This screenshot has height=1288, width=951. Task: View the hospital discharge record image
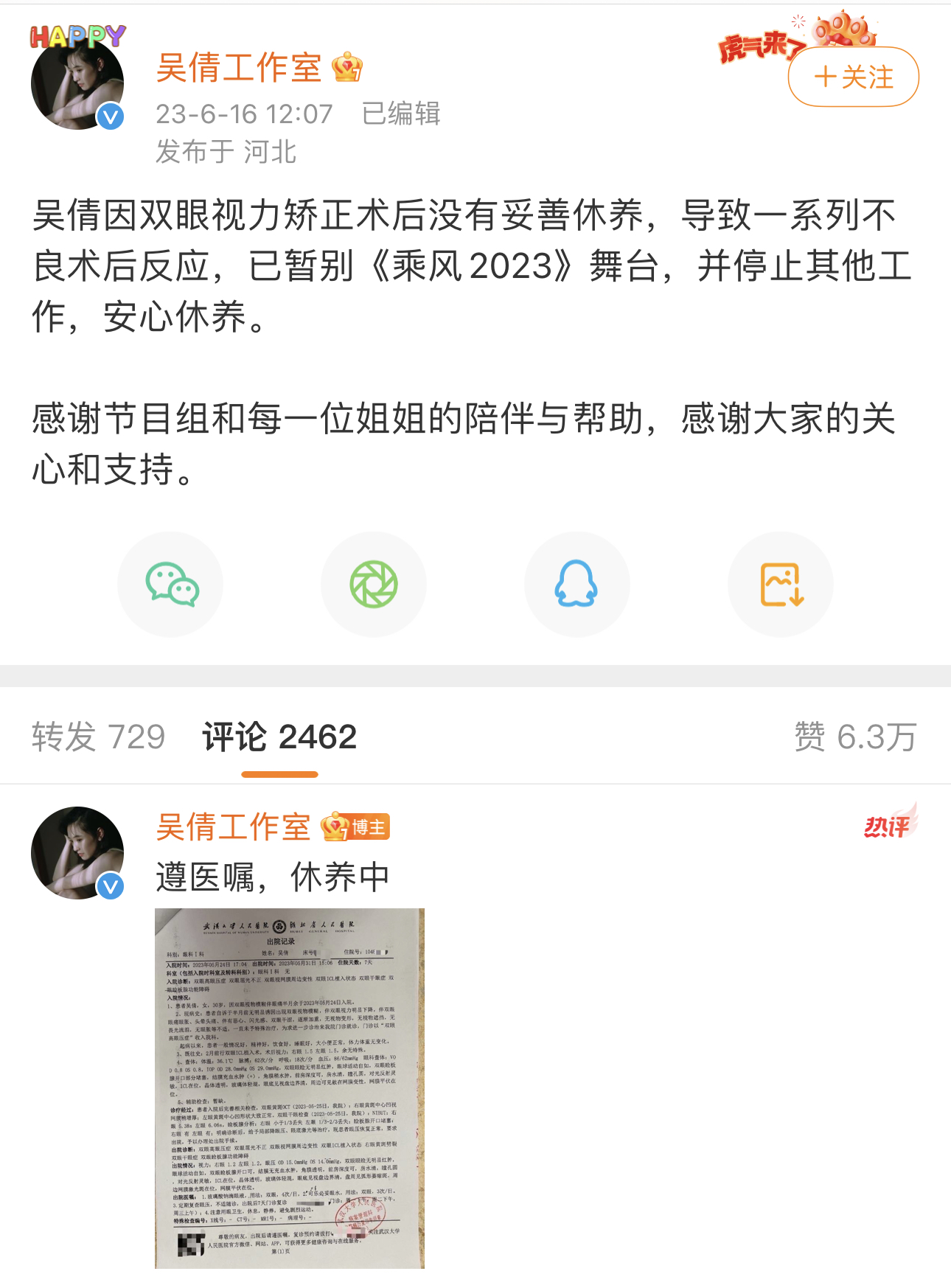[x=290, y=1087]
